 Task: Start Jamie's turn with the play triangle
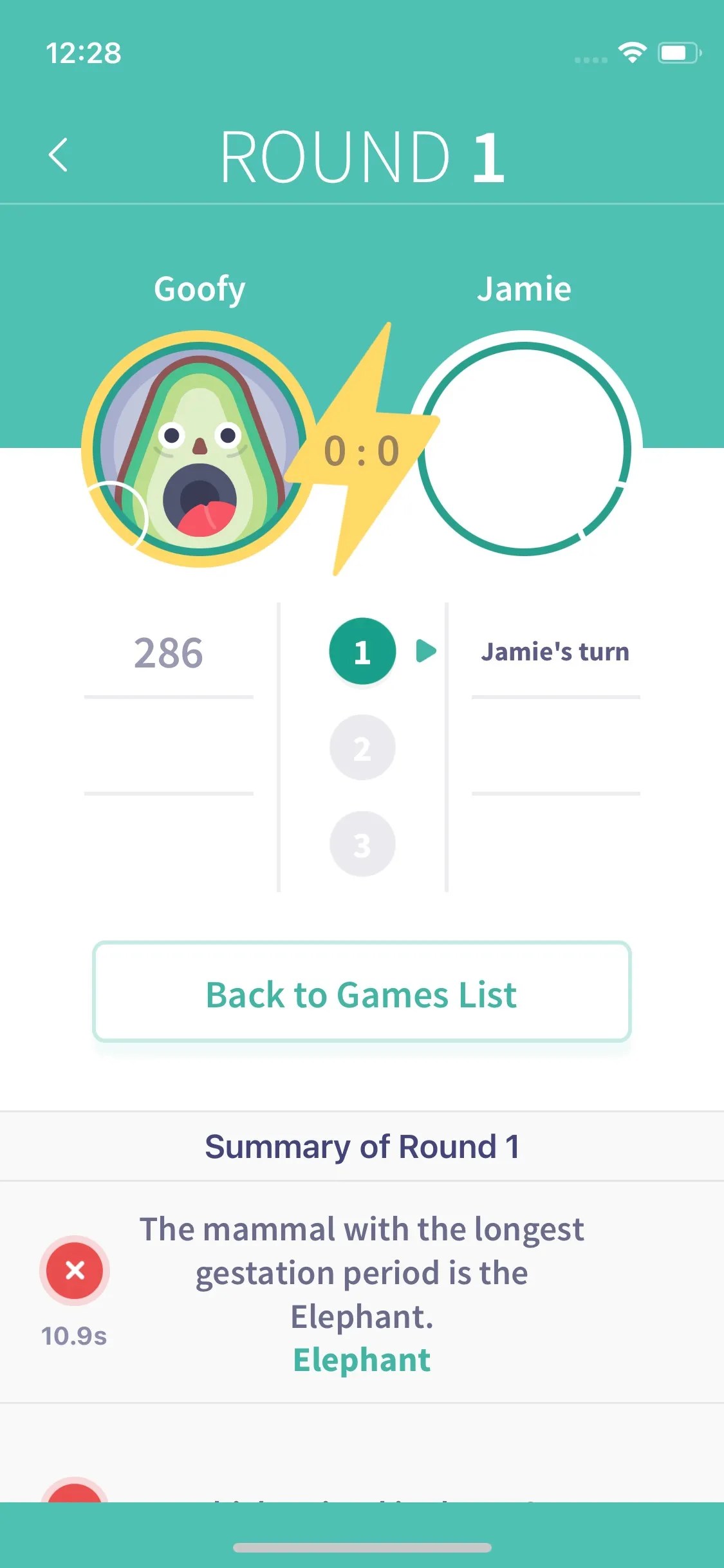pos(425,651)
